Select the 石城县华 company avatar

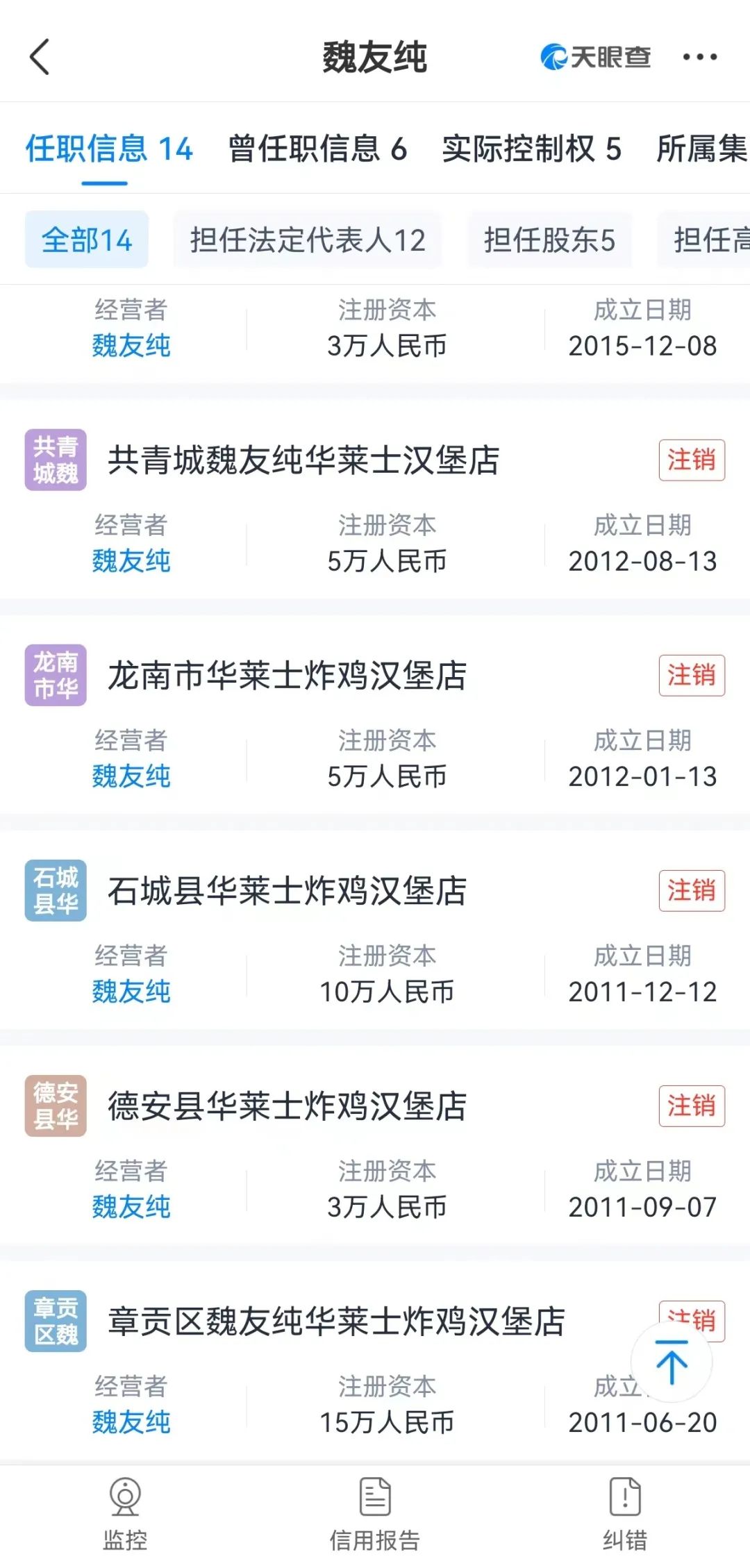tap(56, 891)
